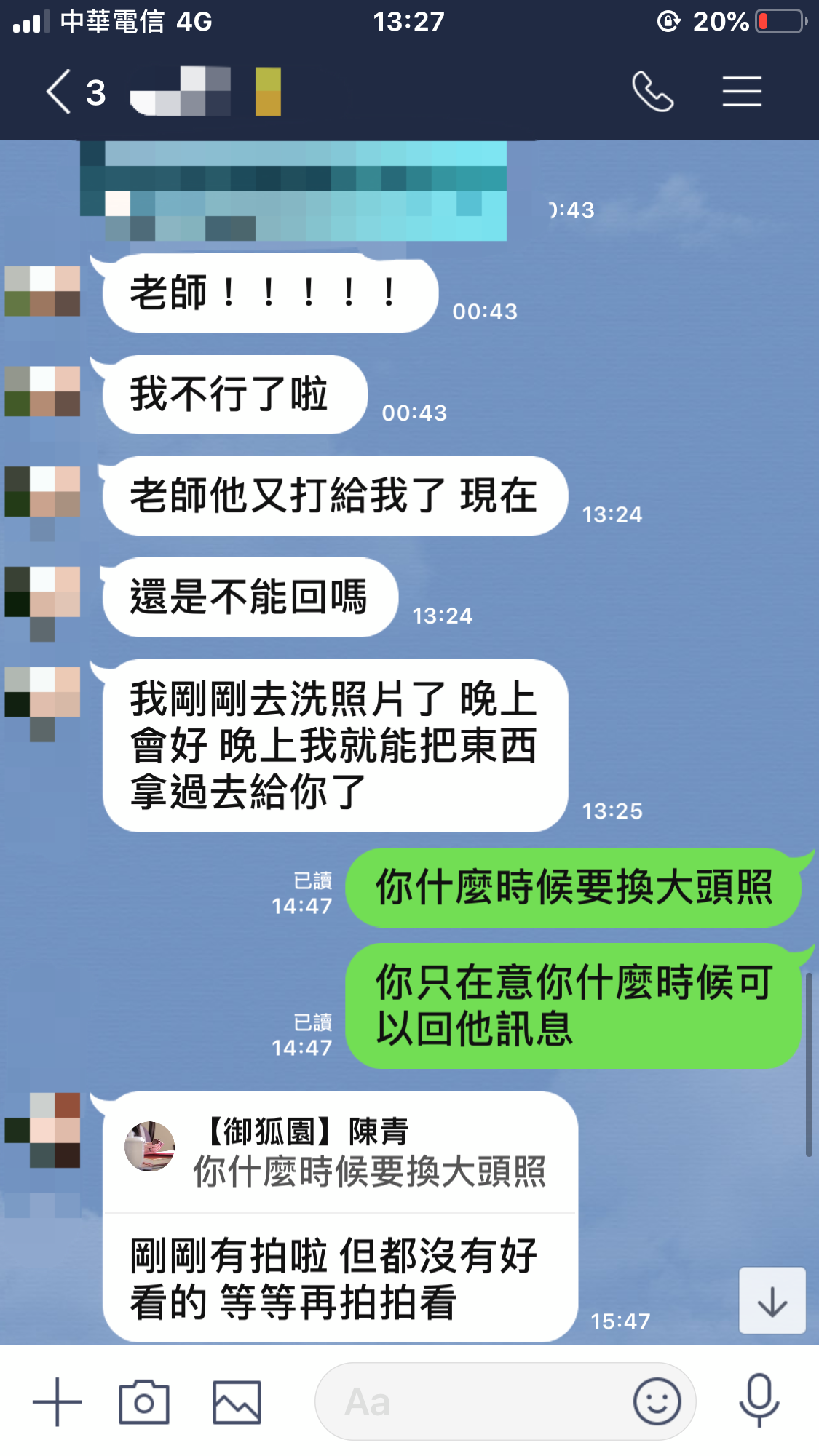Open sender avatar next to 老師!!!!! message
This screenshot has height=1456, width=819.
coord(42,292)
